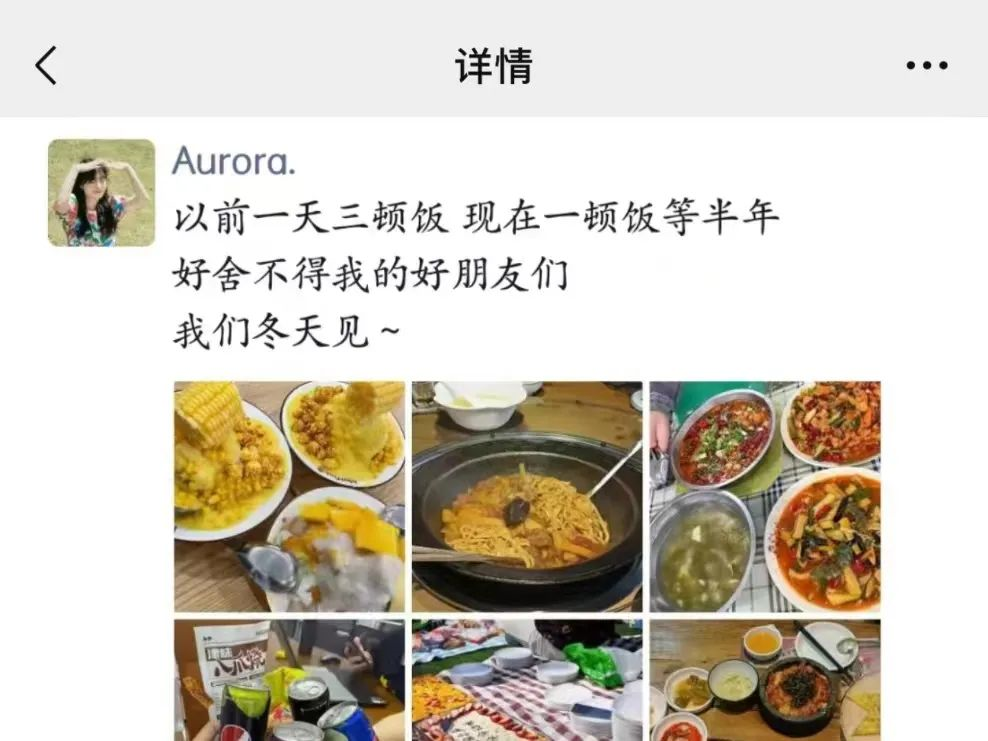
Task: View the snack bag and cans photo
Action: (289, 680)
